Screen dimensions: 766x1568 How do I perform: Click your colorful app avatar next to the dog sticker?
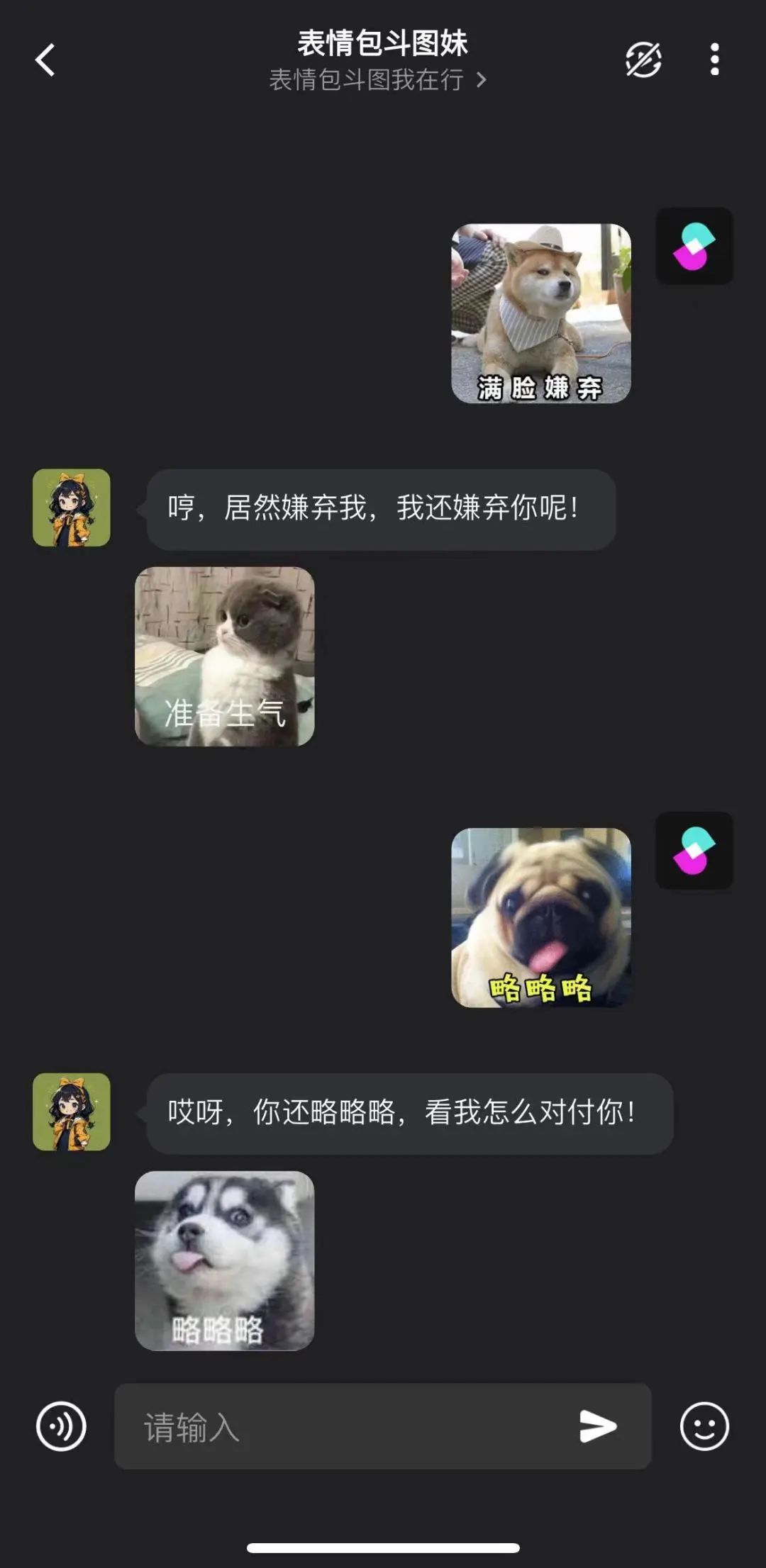[x=694, y=246]
